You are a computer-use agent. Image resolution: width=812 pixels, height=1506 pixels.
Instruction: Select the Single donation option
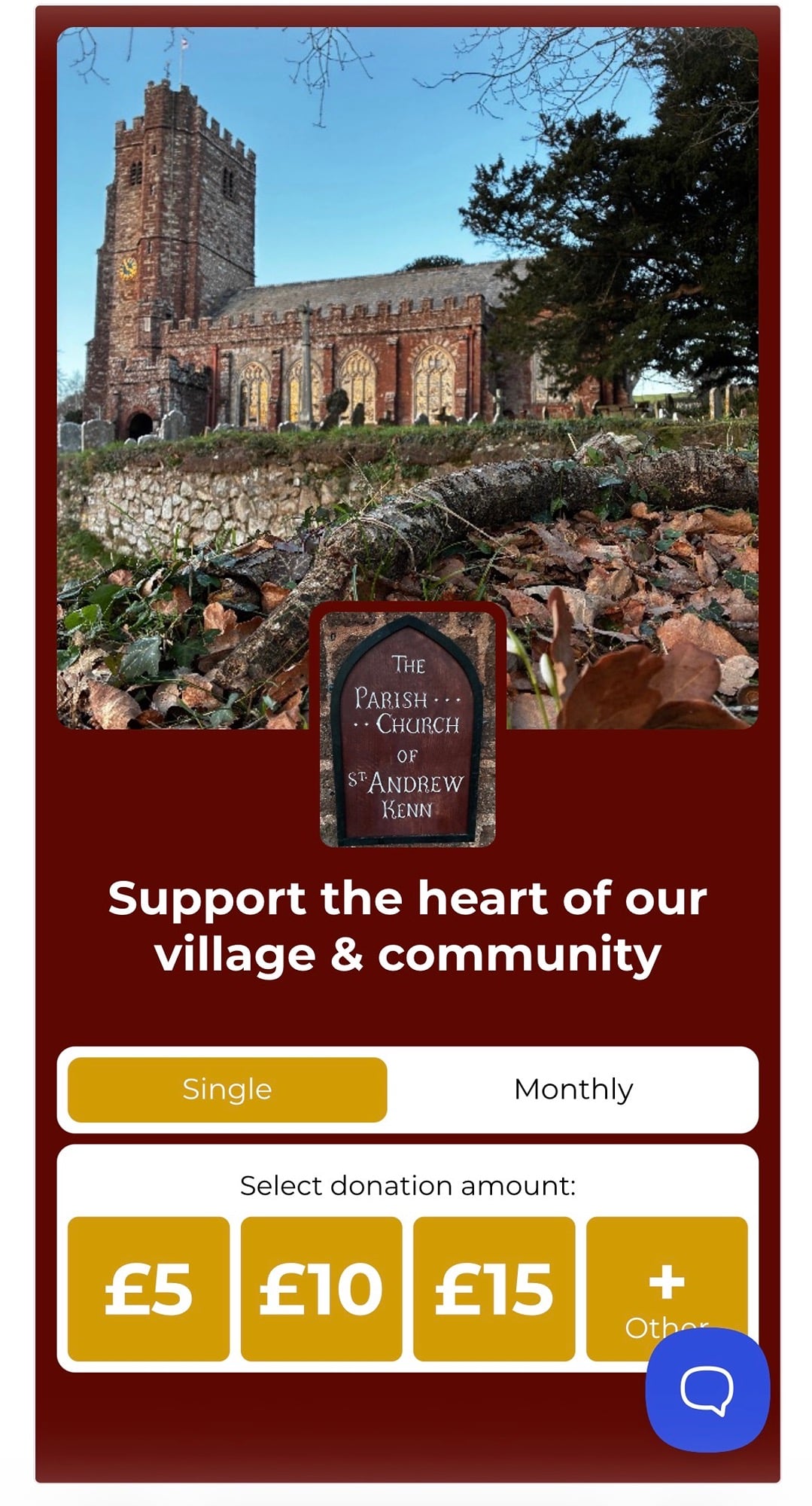(x=227, y=1090)
